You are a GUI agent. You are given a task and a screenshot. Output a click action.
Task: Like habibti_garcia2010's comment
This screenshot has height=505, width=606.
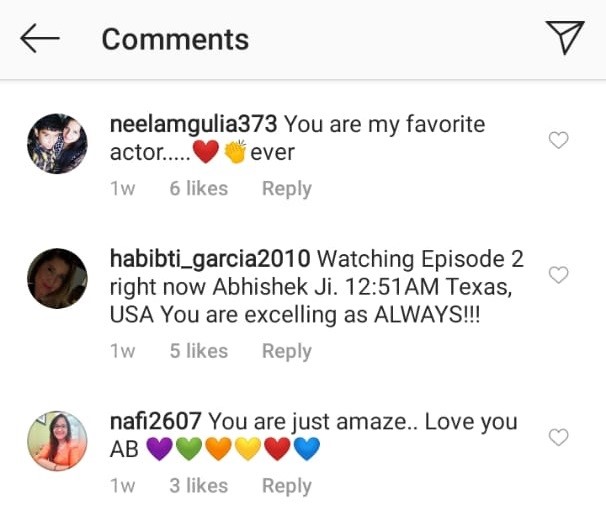560,274
